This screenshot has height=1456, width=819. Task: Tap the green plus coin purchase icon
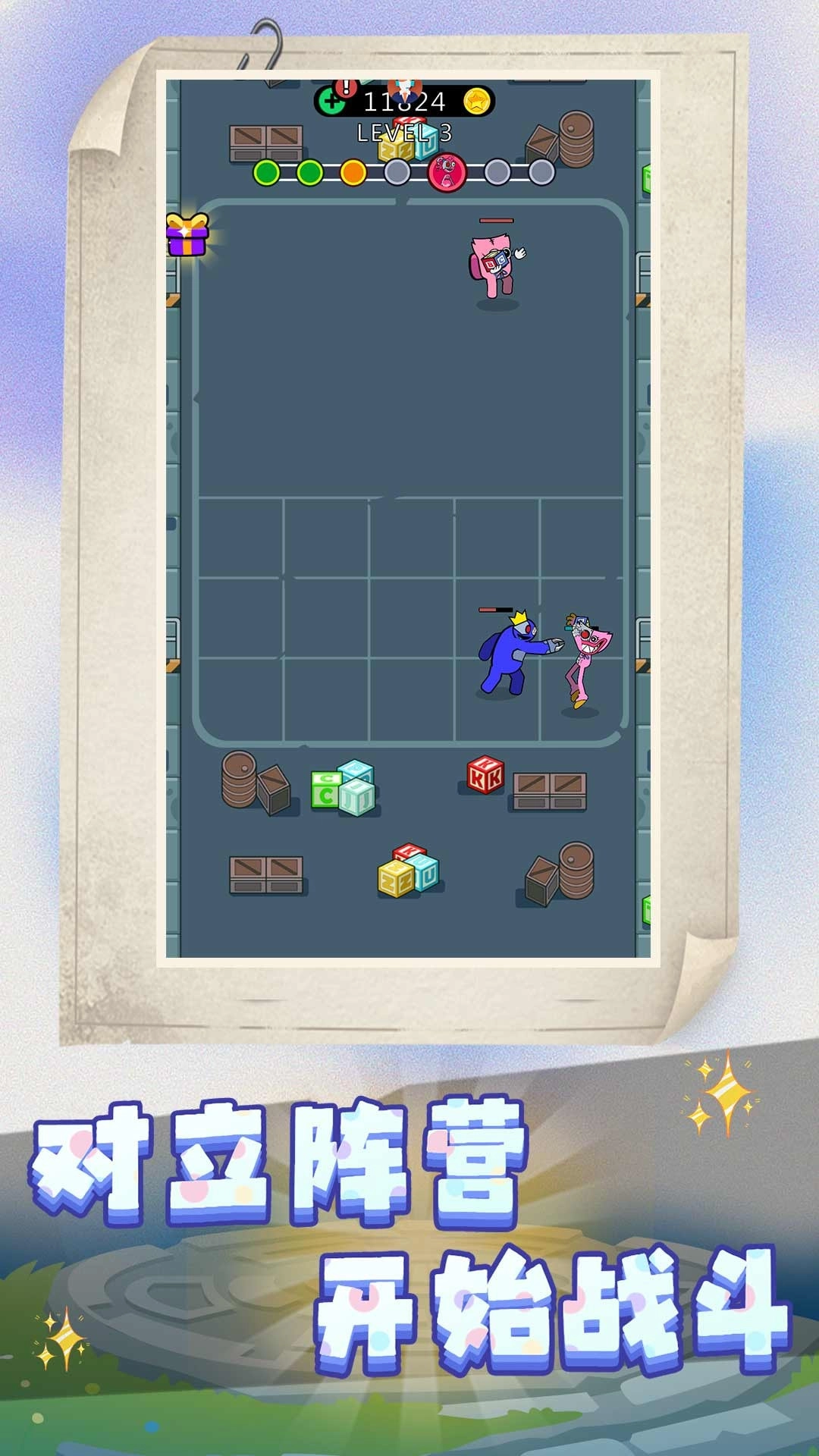click(x=332, y=101)
